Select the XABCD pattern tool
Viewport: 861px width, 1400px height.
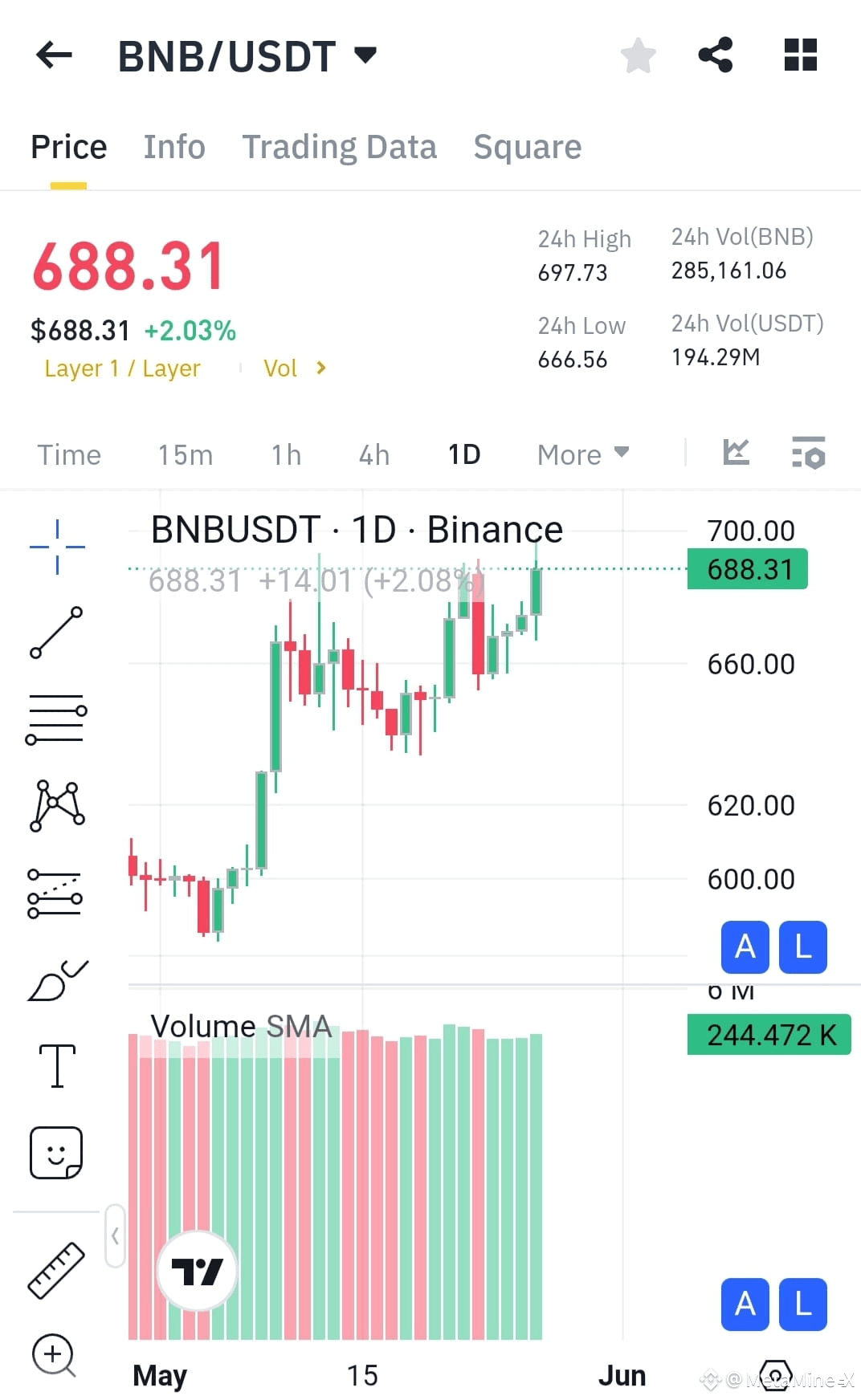tap(56, 807)
